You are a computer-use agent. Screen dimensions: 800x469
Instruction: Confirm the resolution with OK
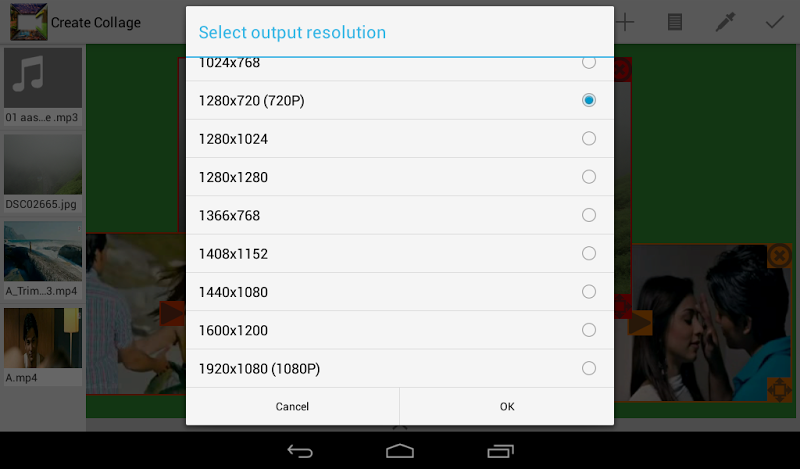(x=507, y=407)
